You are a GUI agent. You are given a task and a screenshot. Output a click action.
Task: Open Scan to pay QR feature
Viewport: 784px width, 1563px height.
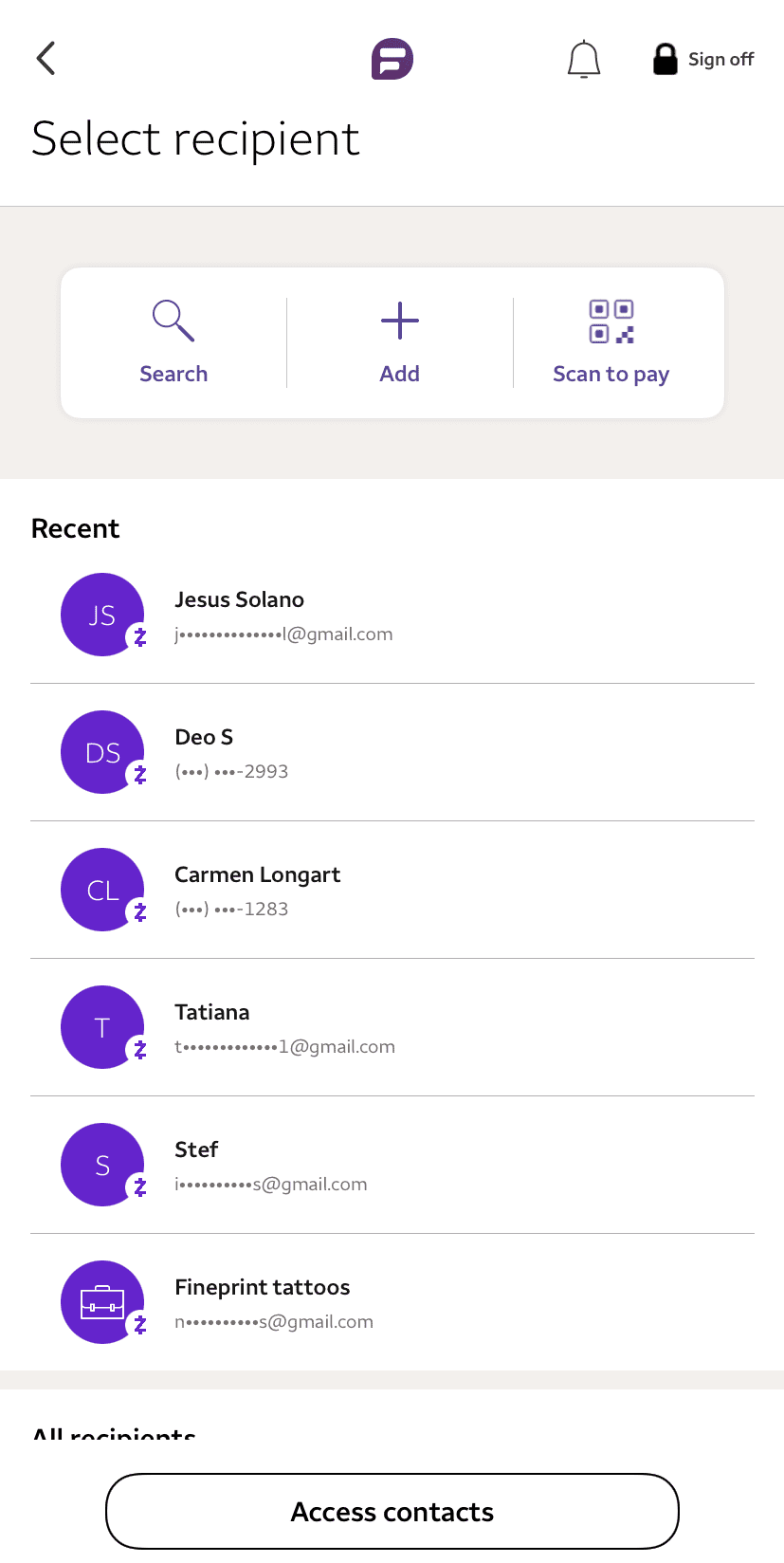tap(611, 322)
